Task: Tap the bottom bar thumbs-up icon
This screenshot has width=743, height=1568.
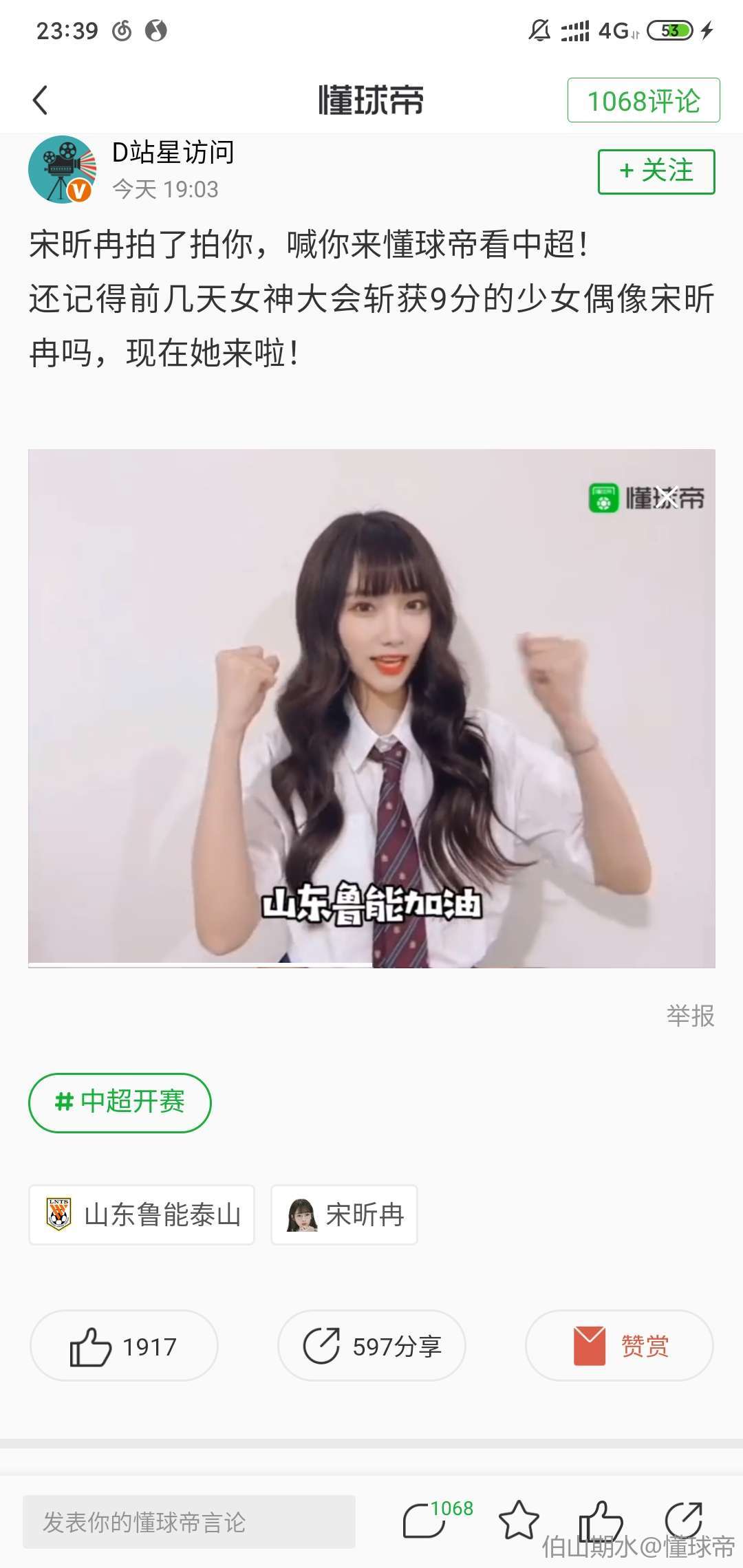Action: tap(600, 1520)
